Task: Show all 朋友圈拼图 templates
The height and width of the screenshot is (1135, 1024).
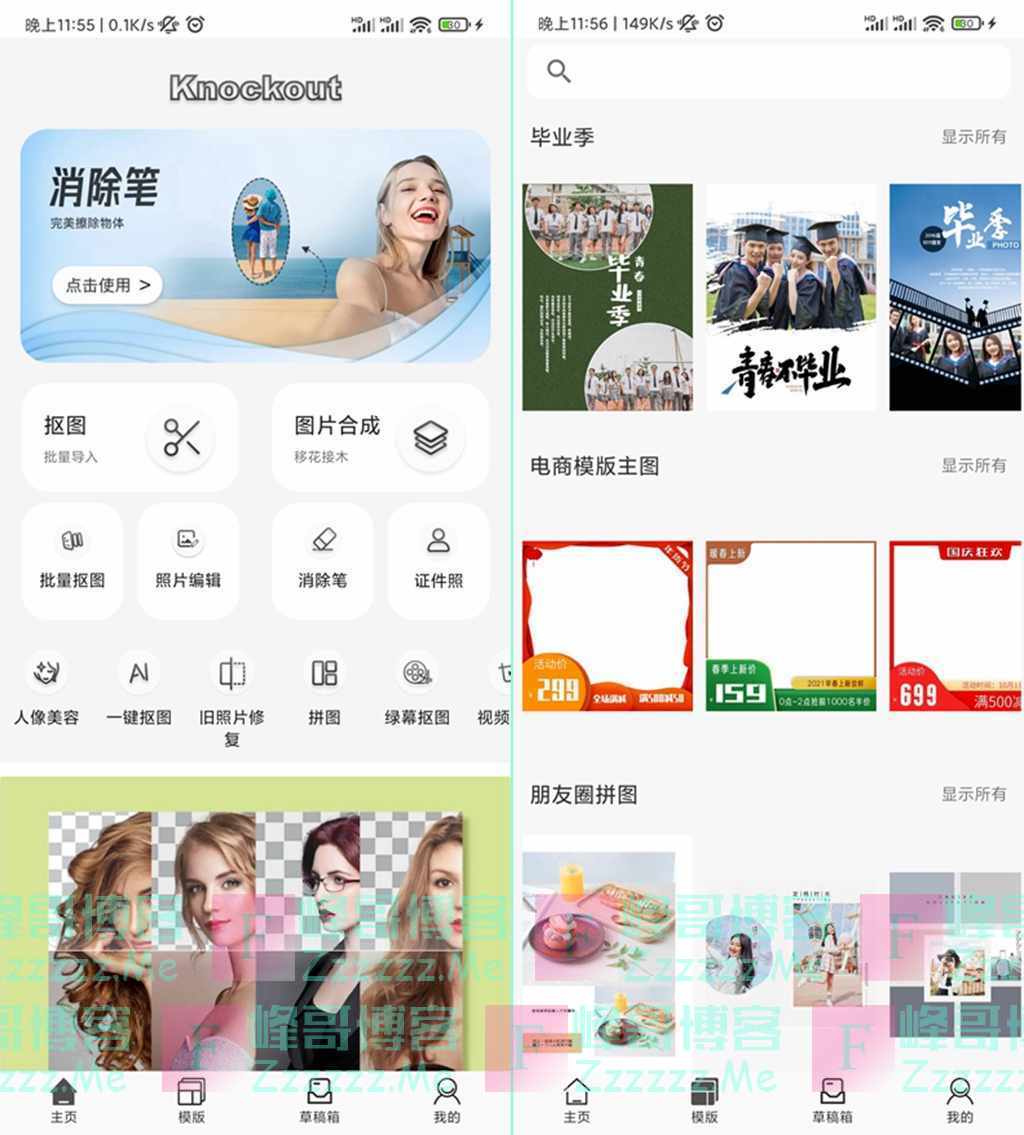Action: click(x=973, y=794)
